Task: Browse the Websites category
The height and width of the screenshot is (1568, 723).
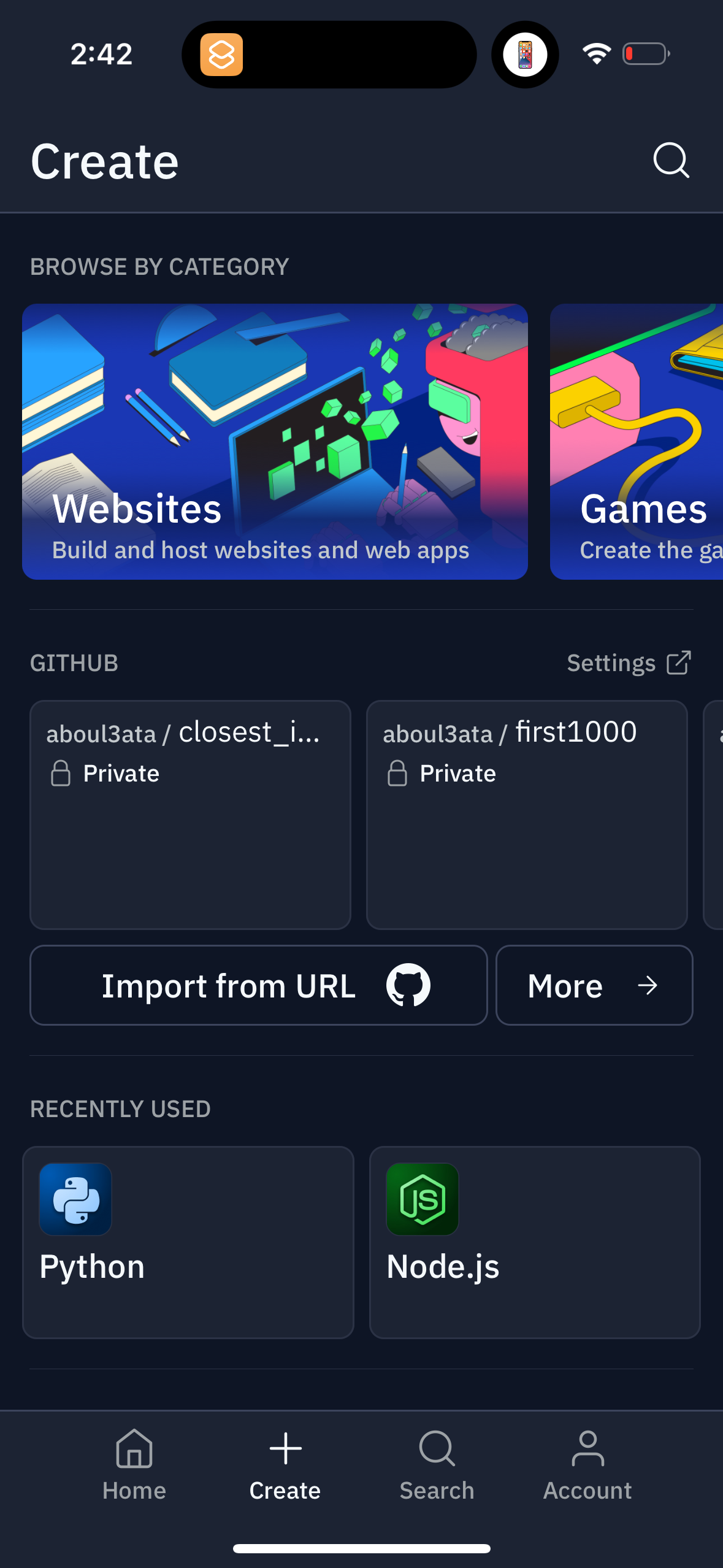Action: pyautogui.click(x=275, y=442)
